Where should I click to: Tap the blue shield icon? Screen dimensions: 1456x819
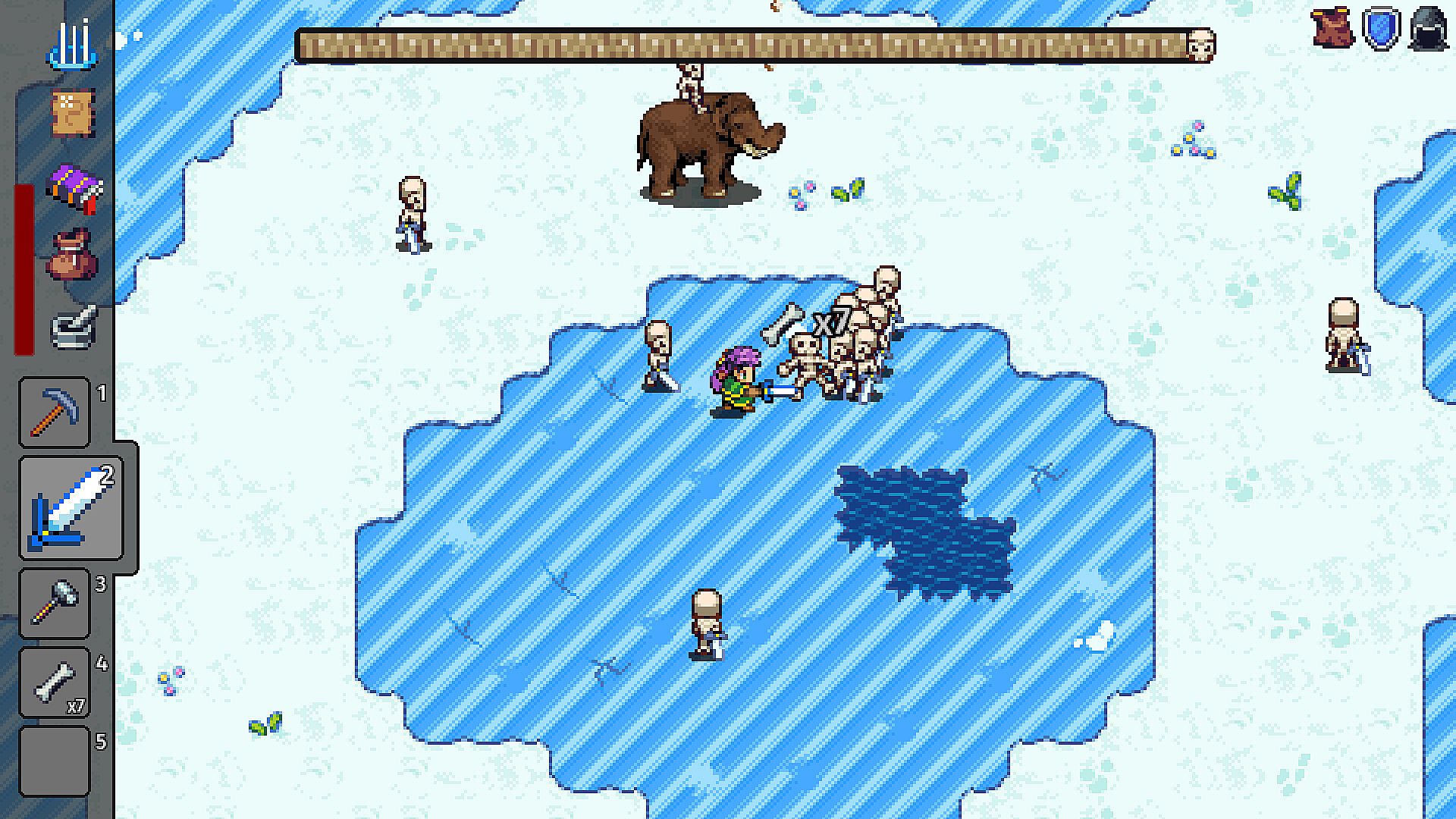coord(1381,30)
